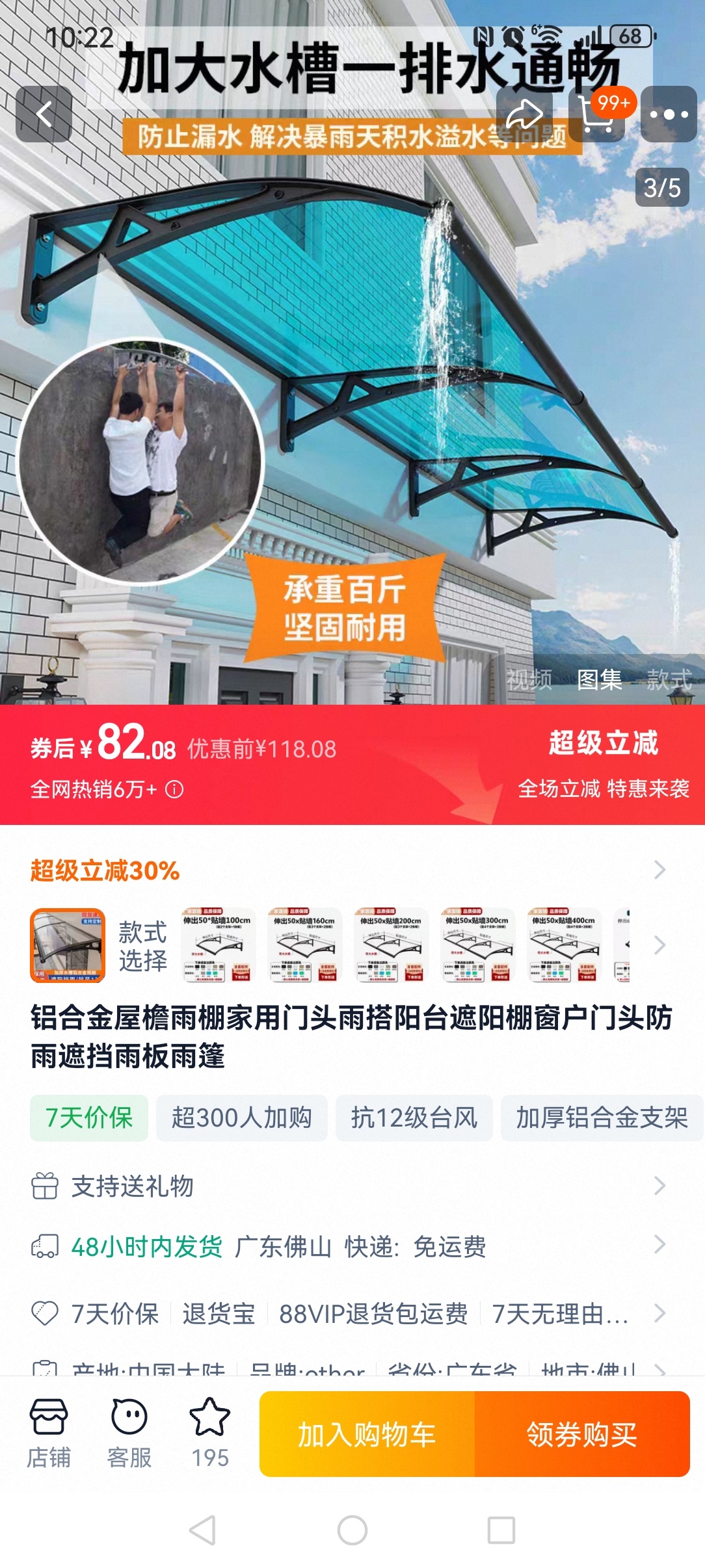This screenshot has width=705, height=1568.
Task: Contact 客服 customer service
Action: (129, 1433)
